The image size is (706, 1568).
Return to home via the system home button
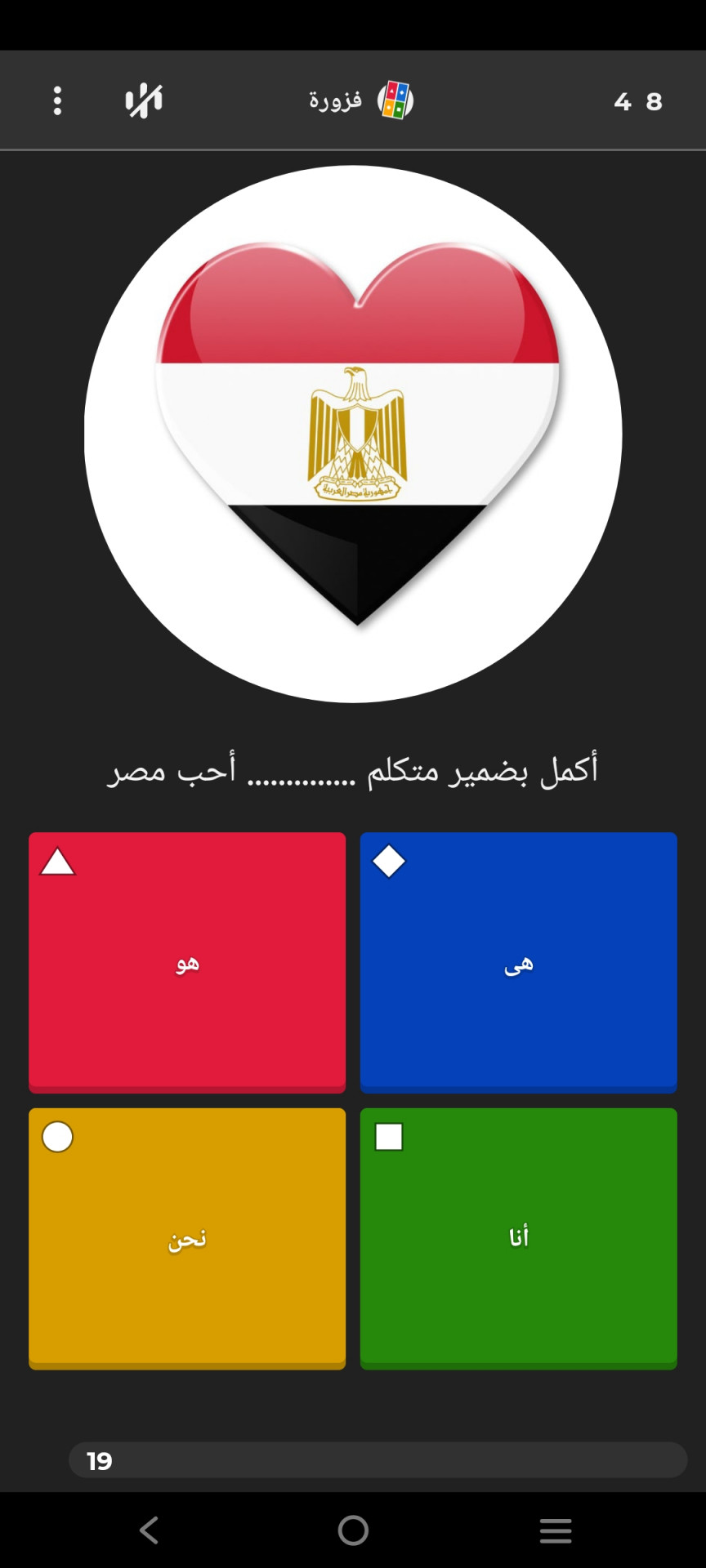click(353, 1530)
